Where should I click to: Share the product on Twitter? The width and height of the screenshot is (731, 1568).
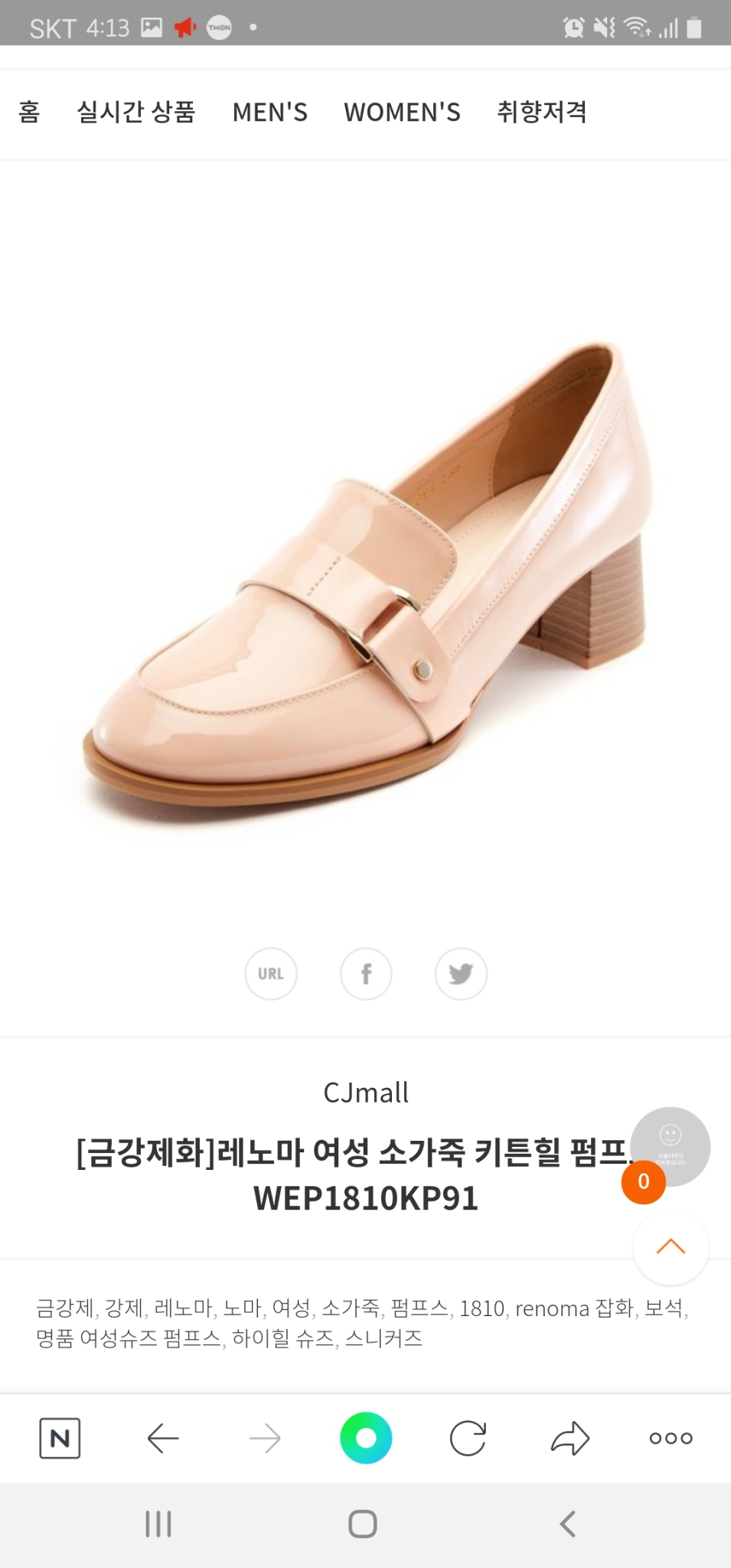tap(461, 973)
